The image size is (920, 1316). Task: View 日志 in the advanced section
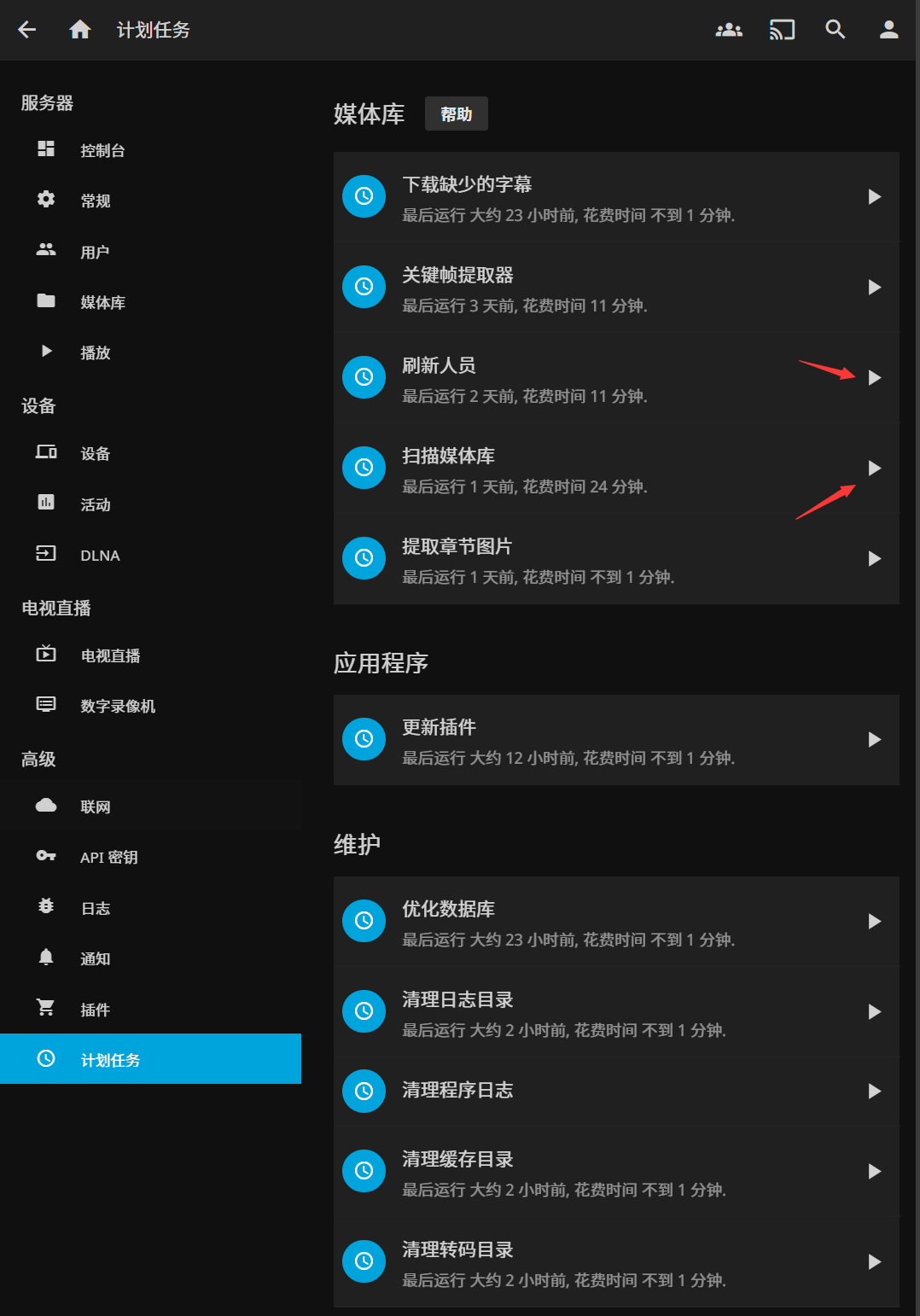coord(95,908)
